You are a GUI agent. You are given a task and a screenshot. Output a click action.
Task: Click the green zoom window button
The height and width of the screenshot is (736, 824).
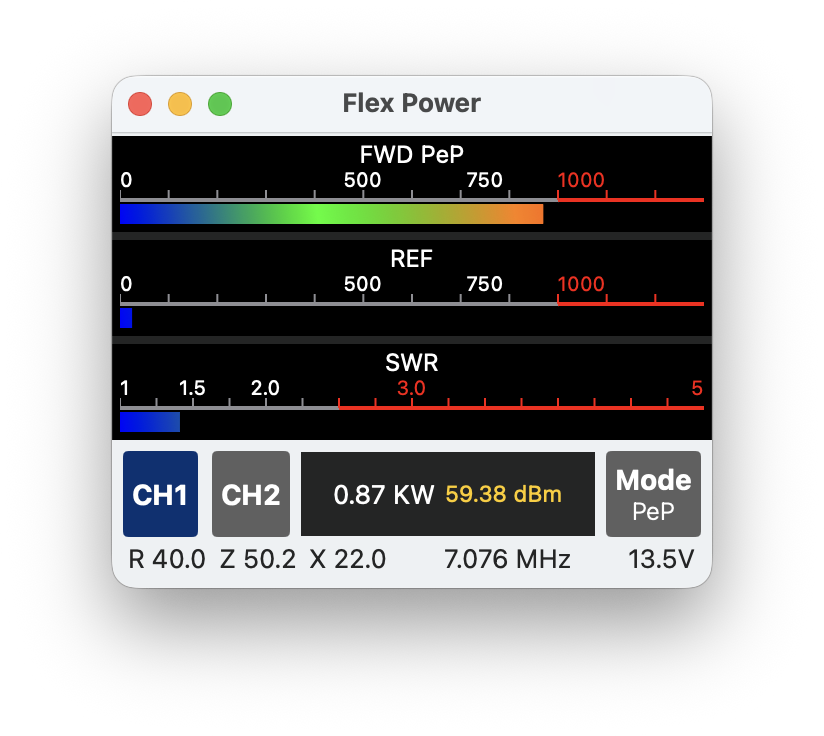[x=220, y=104]
